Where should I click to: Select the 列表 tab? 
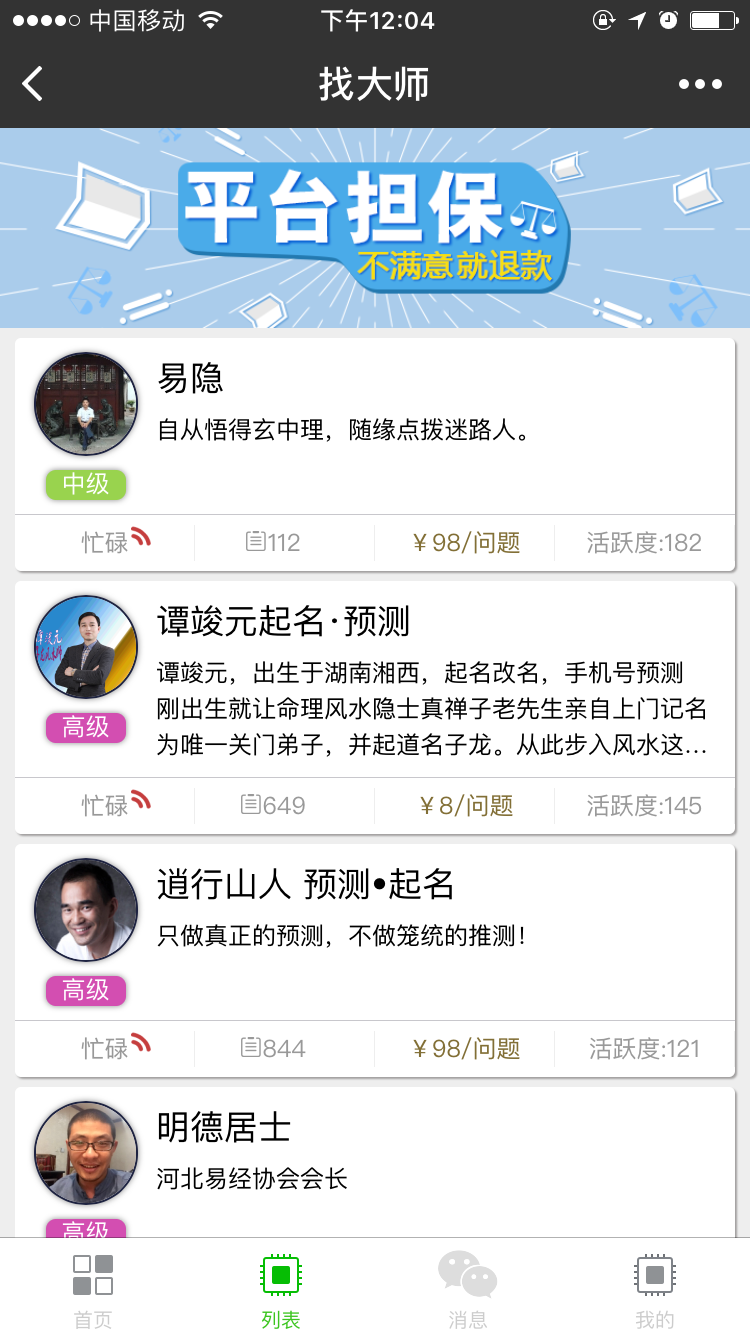coord(281,1290)
